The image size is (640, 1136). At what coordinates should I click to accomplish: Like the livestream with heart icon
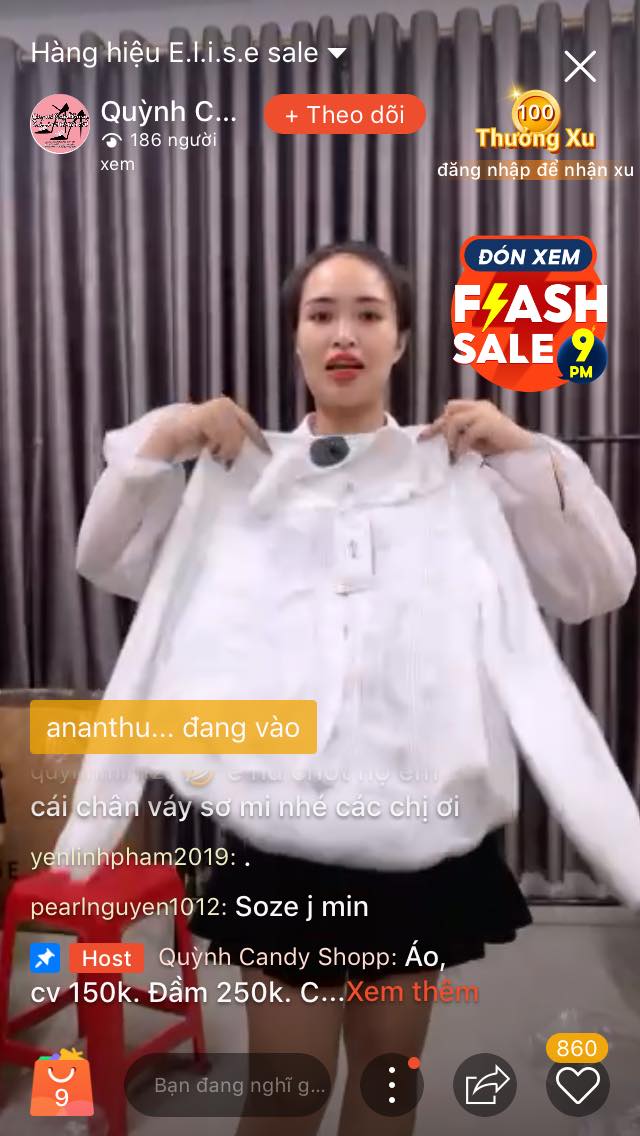click(577, 1085)
